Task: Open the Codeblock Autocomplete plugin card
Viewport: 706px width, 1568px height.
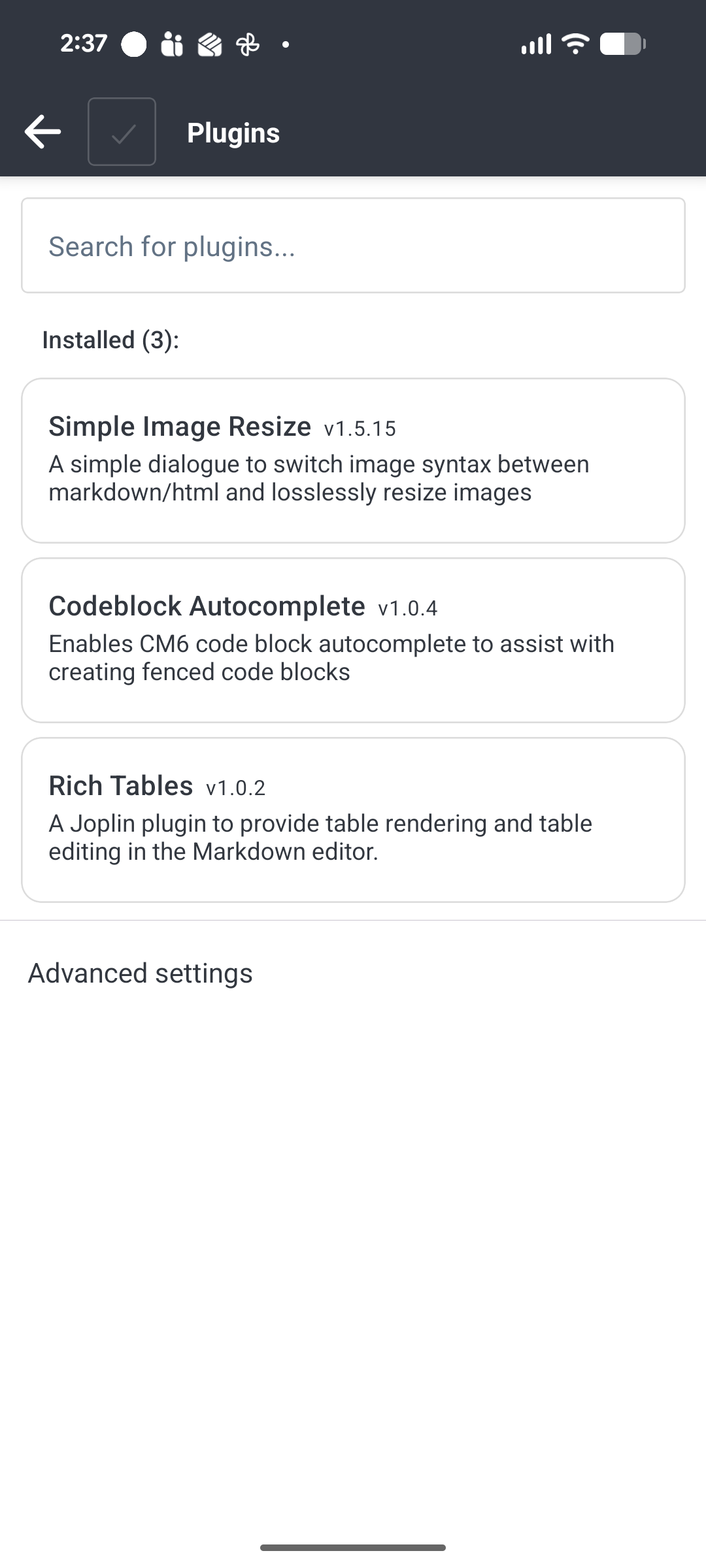Action: (x=353, y=640)
